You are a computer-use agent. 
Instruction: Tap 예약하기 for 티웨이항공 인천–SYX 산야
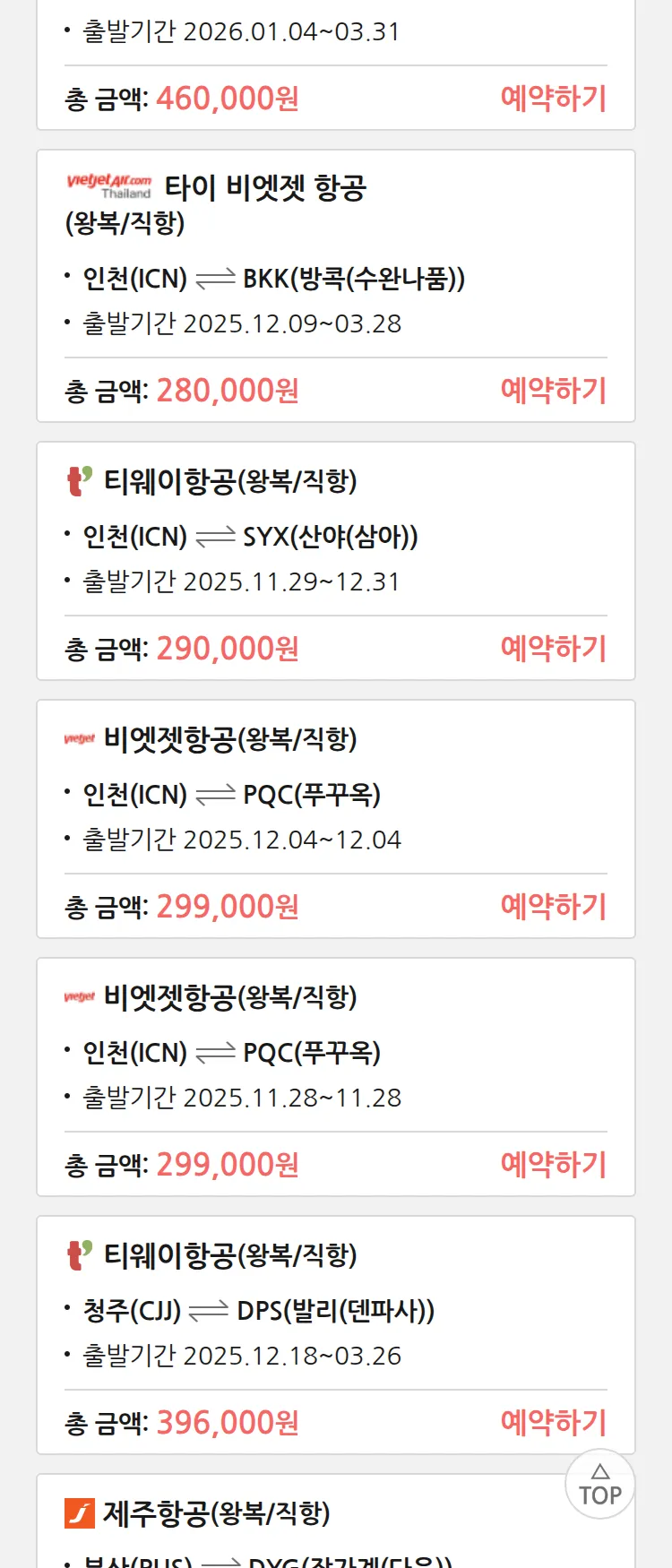(553, 648)
